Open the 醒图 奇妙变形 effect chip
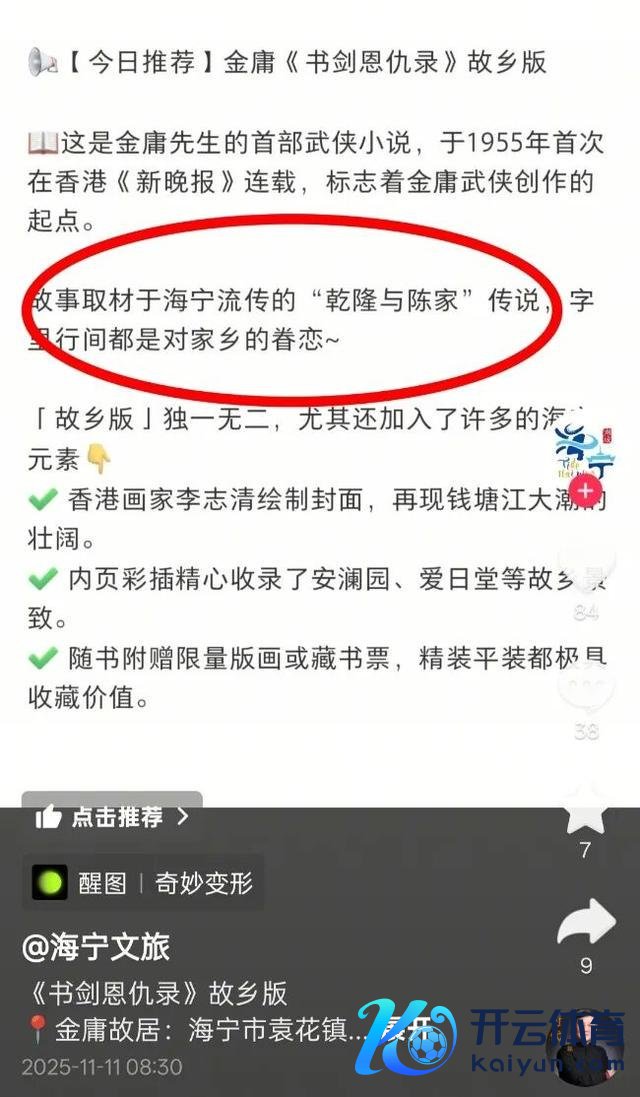This screenshot has width=640, height=1097. pyautogui.click(x=146, y=882)
